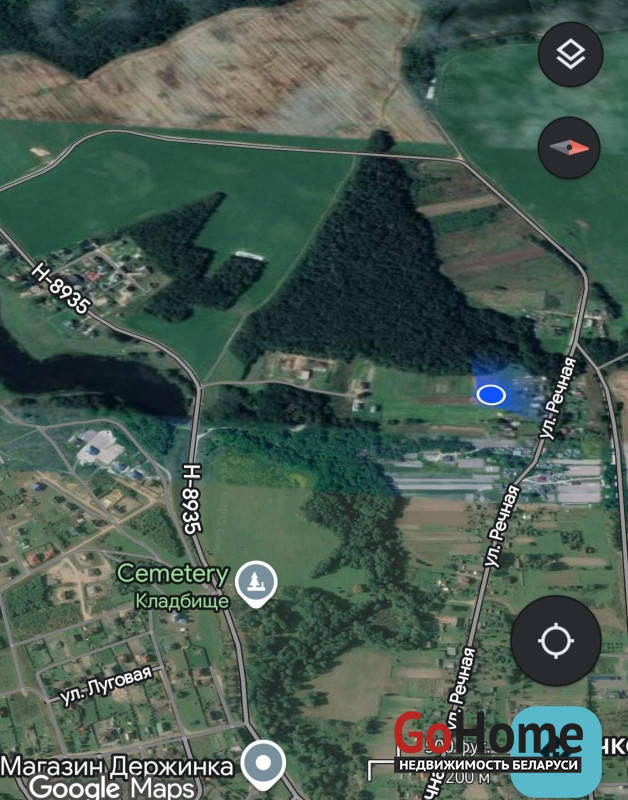The image size is (628, 800).
Task: Select the Cemetery place marker
Action: pos(257,581)
